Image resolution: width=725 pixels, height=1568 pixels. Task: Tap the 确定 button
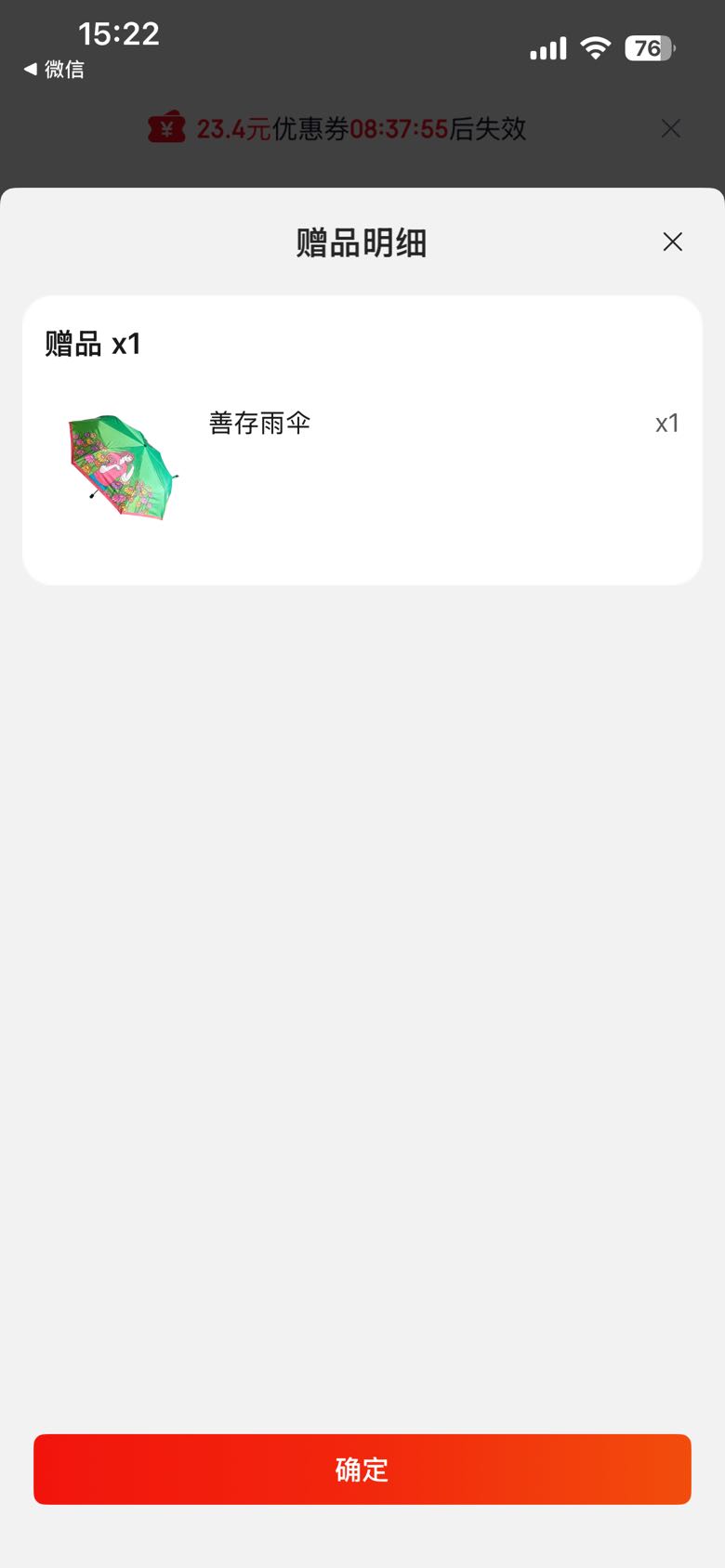[x=362, y=1469]
